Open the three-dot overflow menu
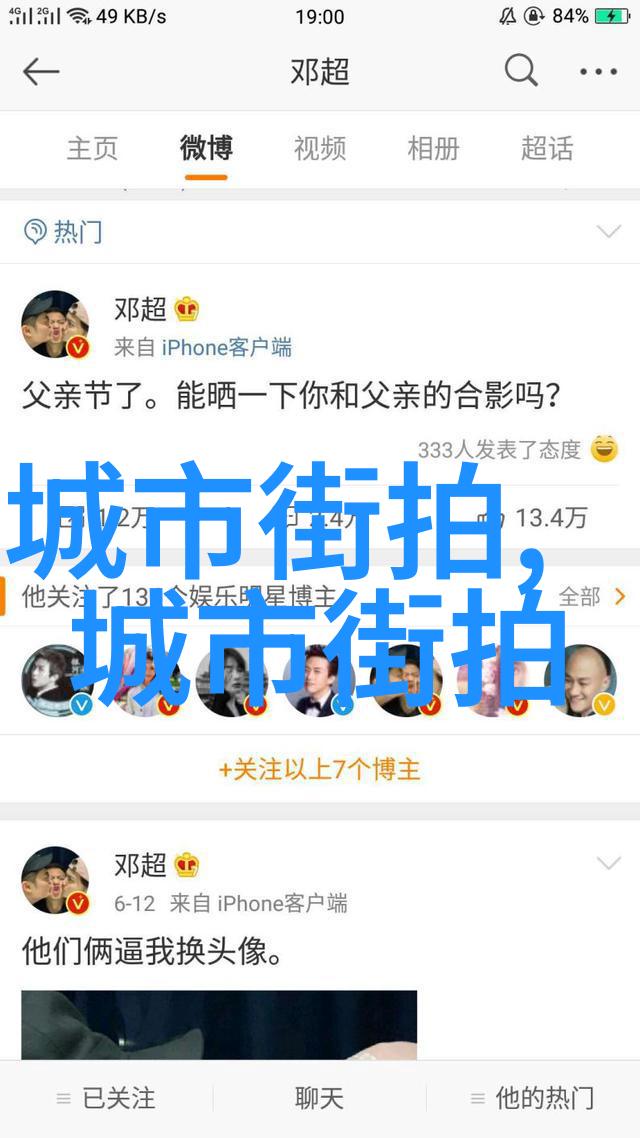The image size is (640, 1138). tap(598, 72)
